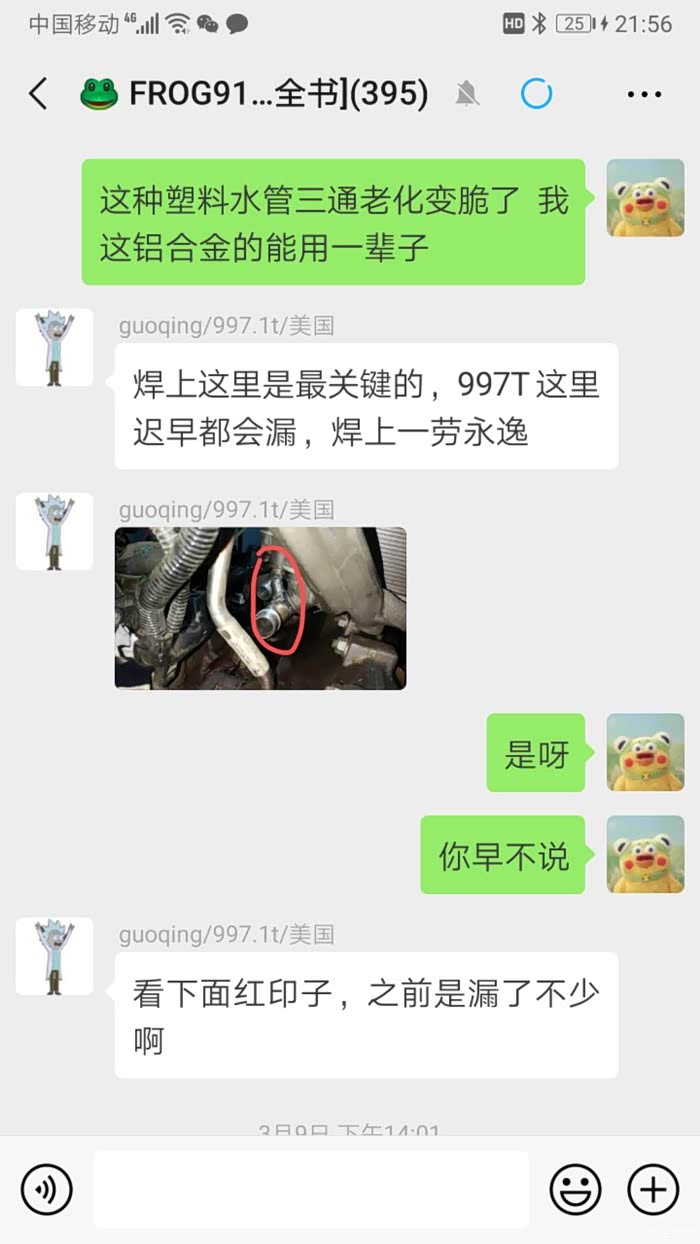The image size is (700, 1244).
Task: Open guoqing's avatar beside the 997T message
Action: click(x=54, y=347)
